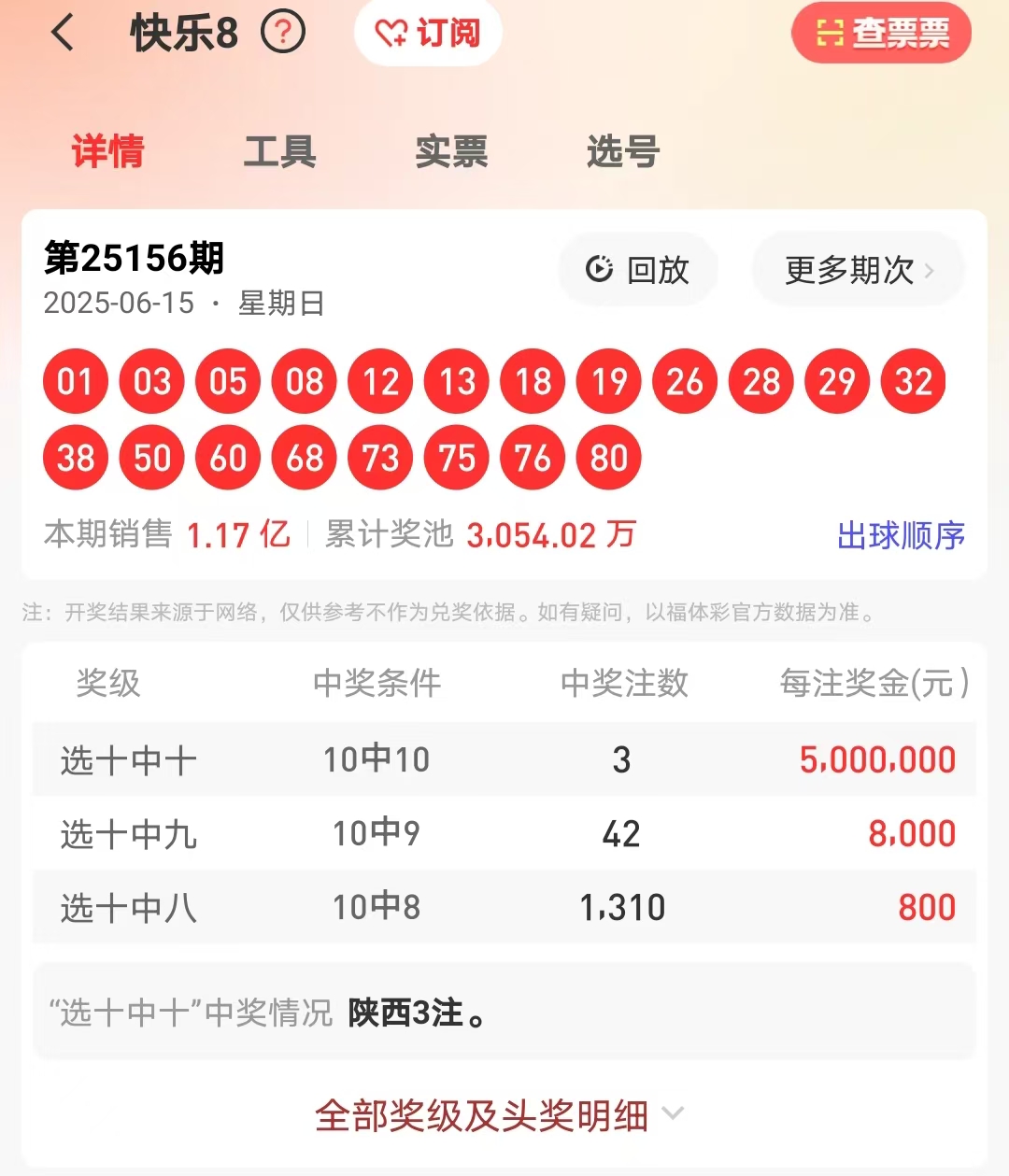This screenshot has width=1009, height=1176.
Task: Switch to the 实票 tab
Action: tap(451, 151)
